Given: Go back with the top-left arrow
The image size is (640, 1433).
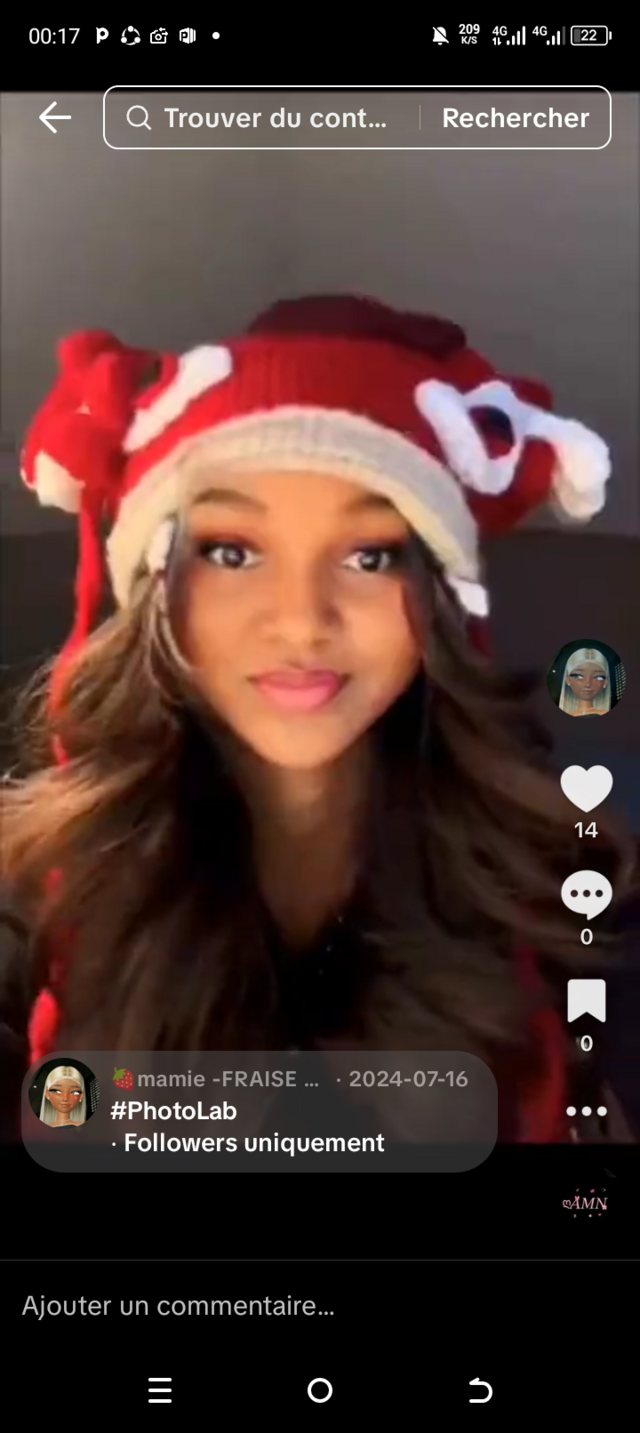Looking at the screenshot, I should tap(55, 118).
